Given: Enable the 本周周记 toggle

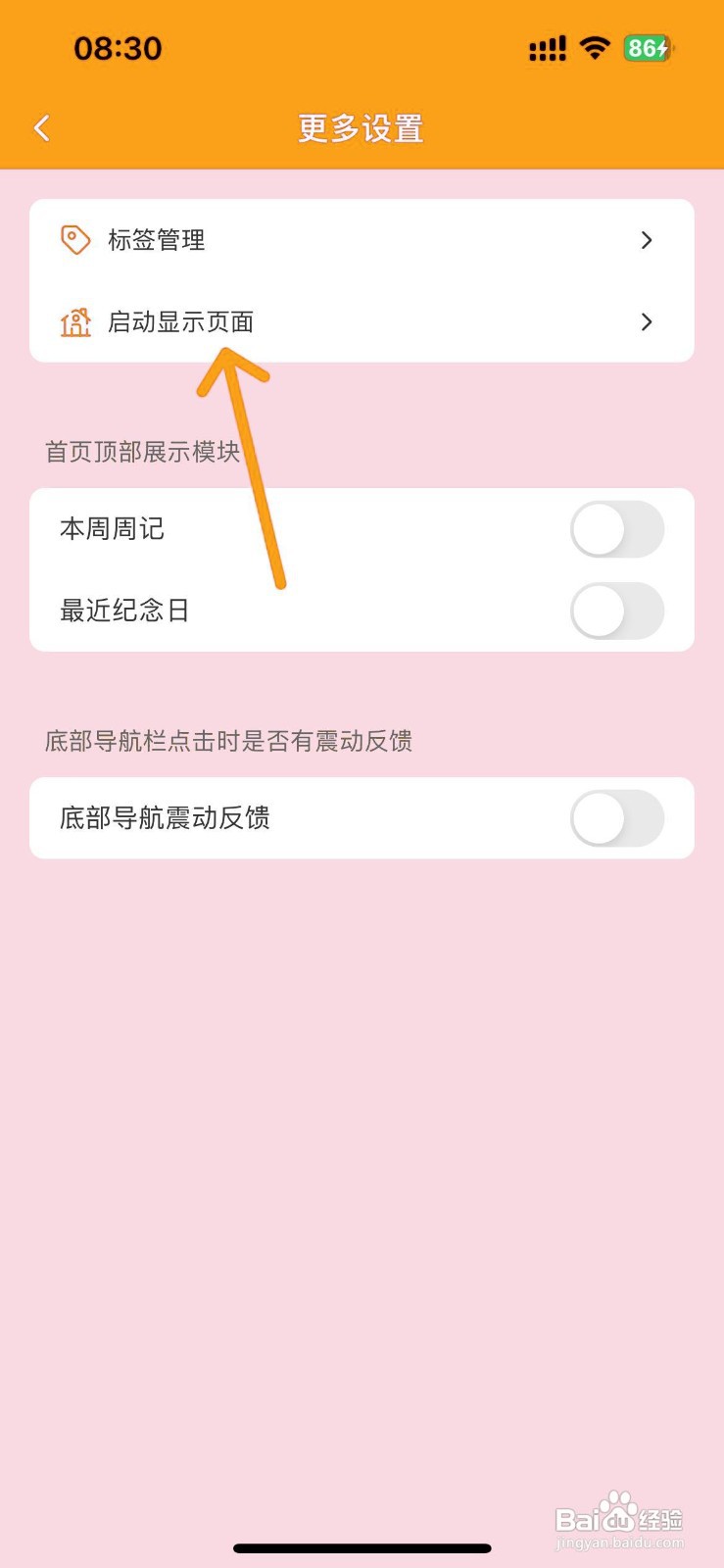Looking at the screenshot, I should (x=617, y=529).
